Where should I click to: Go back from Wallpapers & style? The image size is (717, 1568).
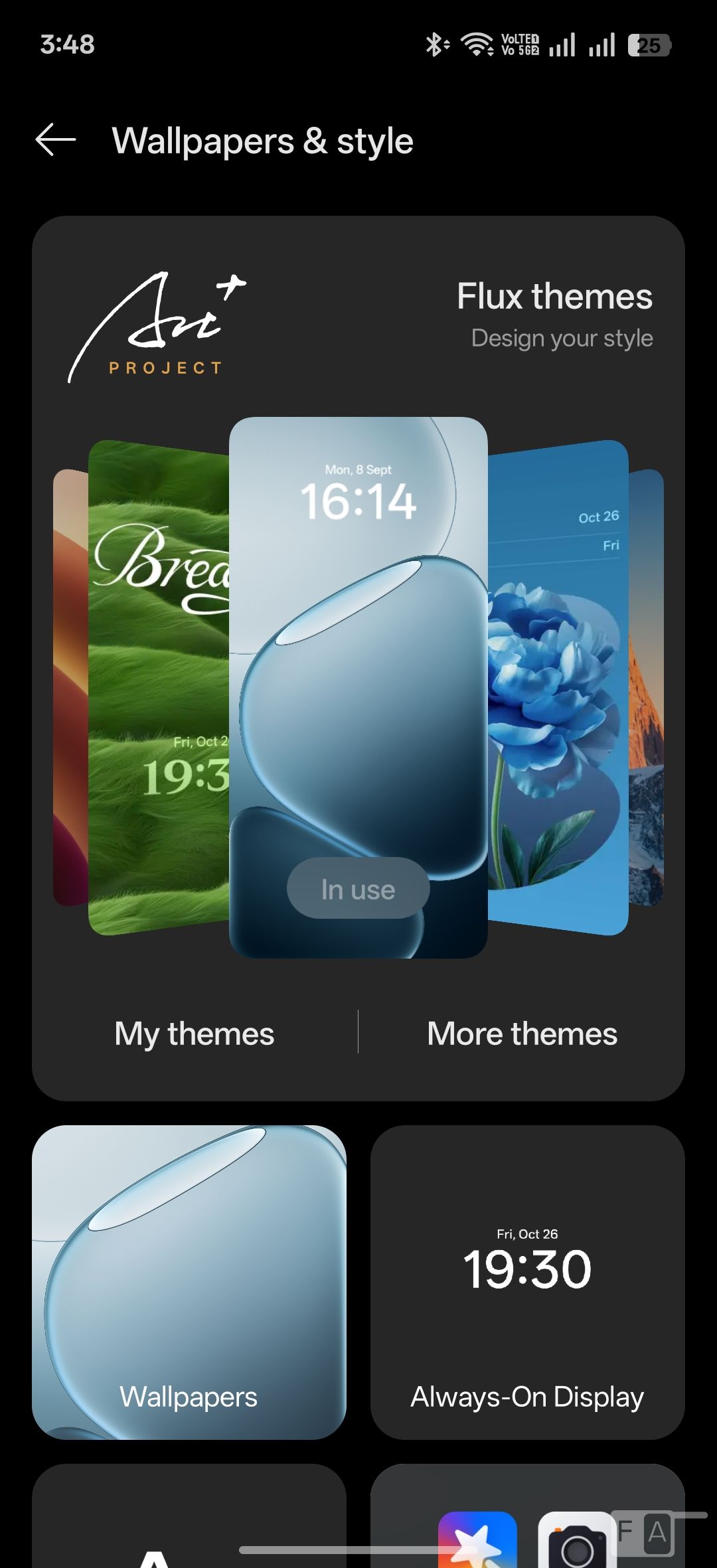tap(56, 141)
